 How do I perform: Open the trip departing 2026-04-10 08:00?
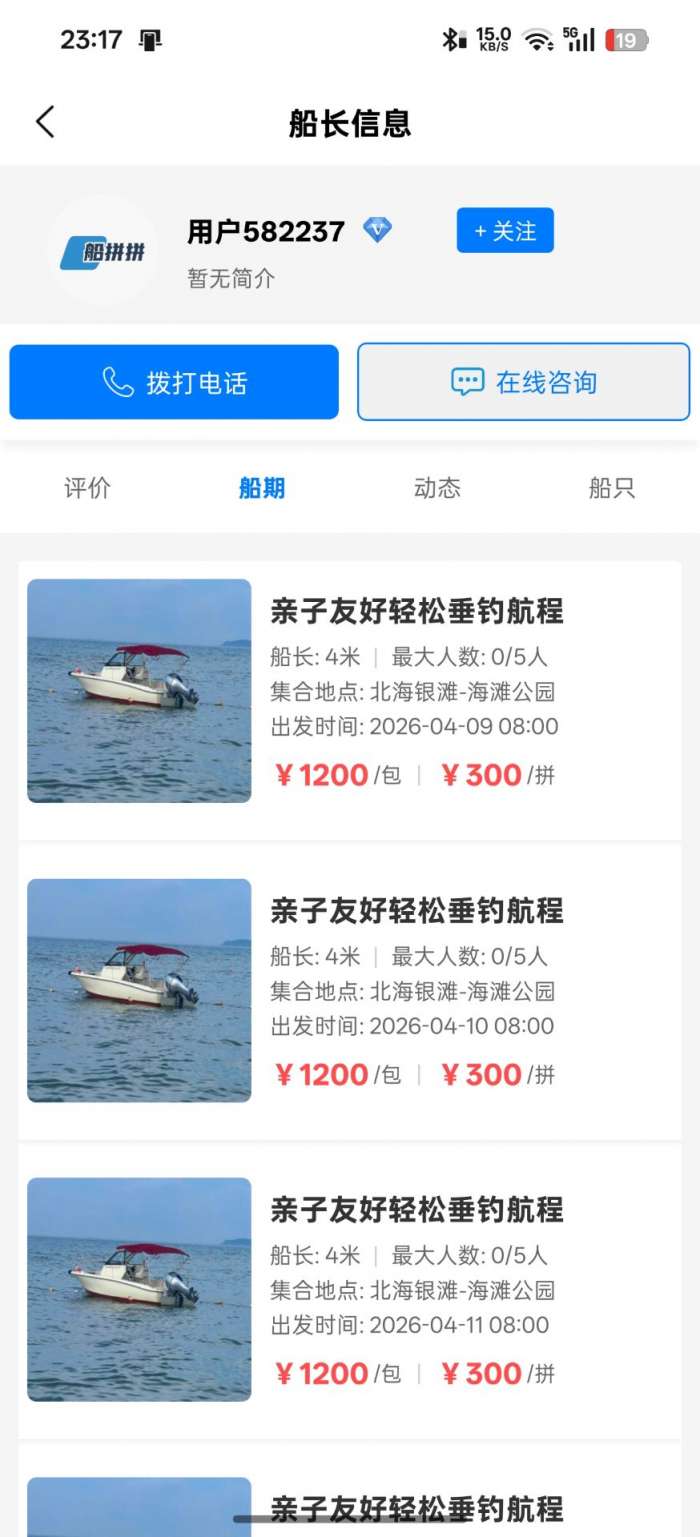pyautogui.click(x=350, y=991)
